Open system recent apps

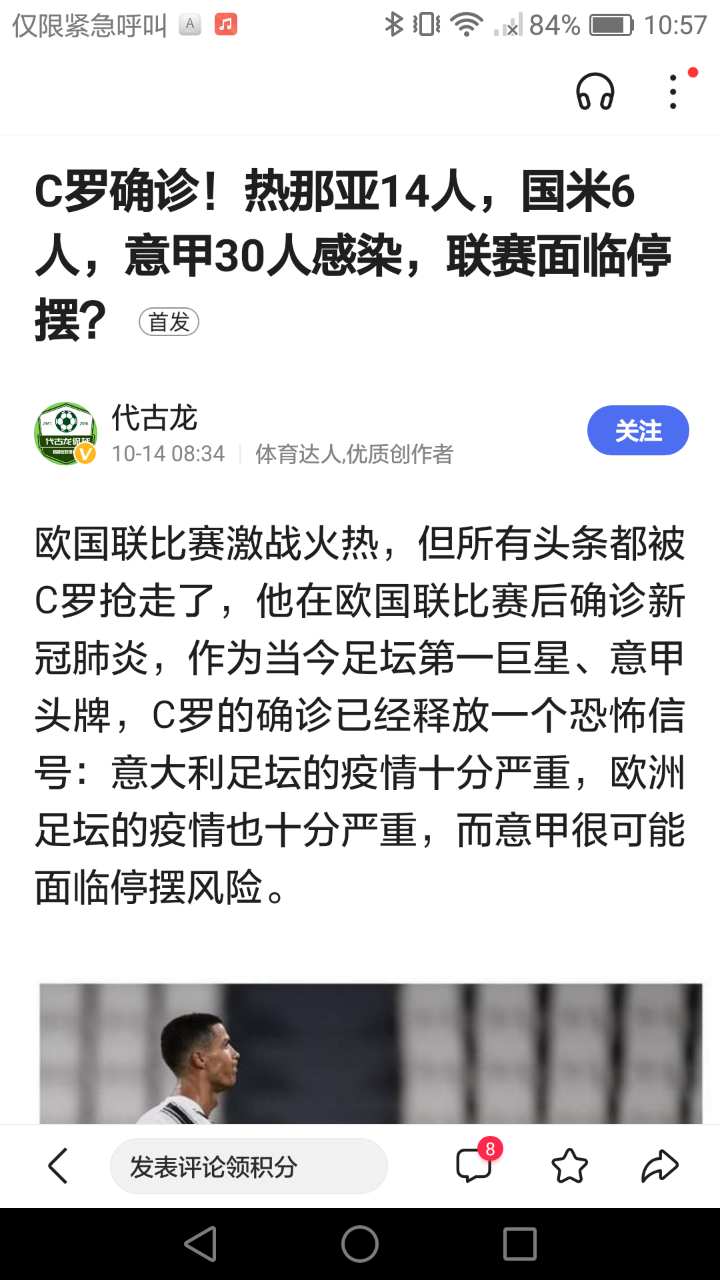(520, 1244)
